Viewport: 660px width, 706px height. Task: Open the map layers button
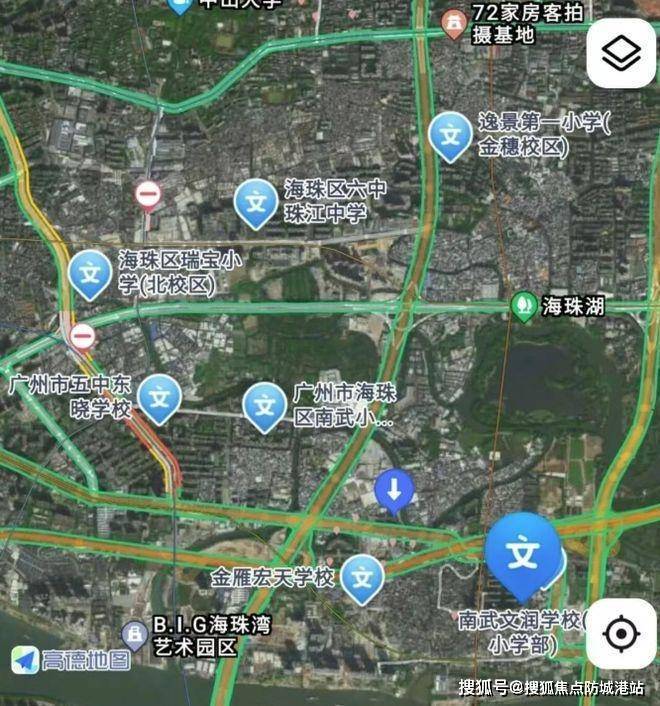pyautogui.click(x=621, y=53)
